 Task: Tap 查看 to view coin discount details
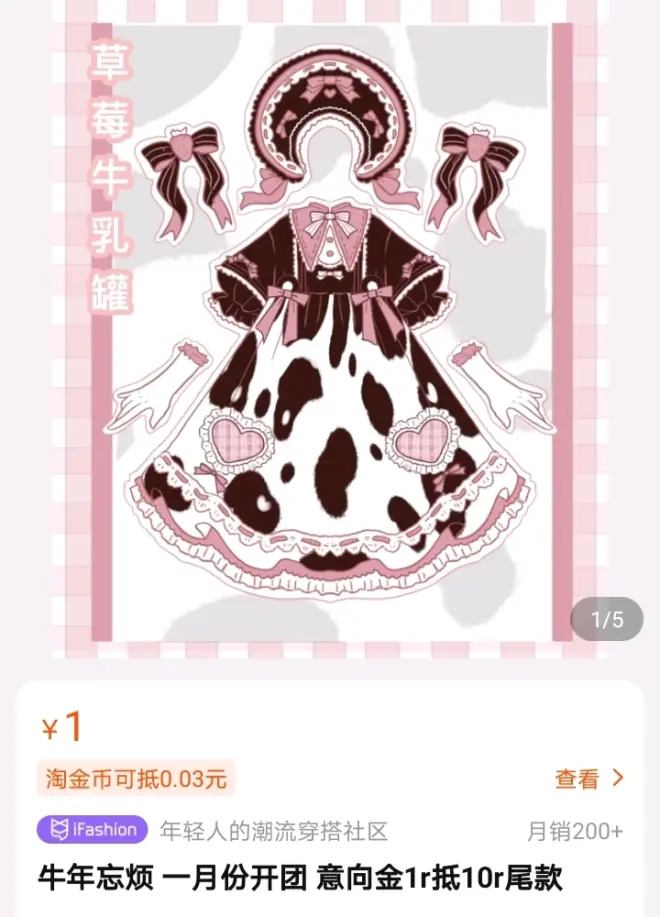[x=588, y=778]
